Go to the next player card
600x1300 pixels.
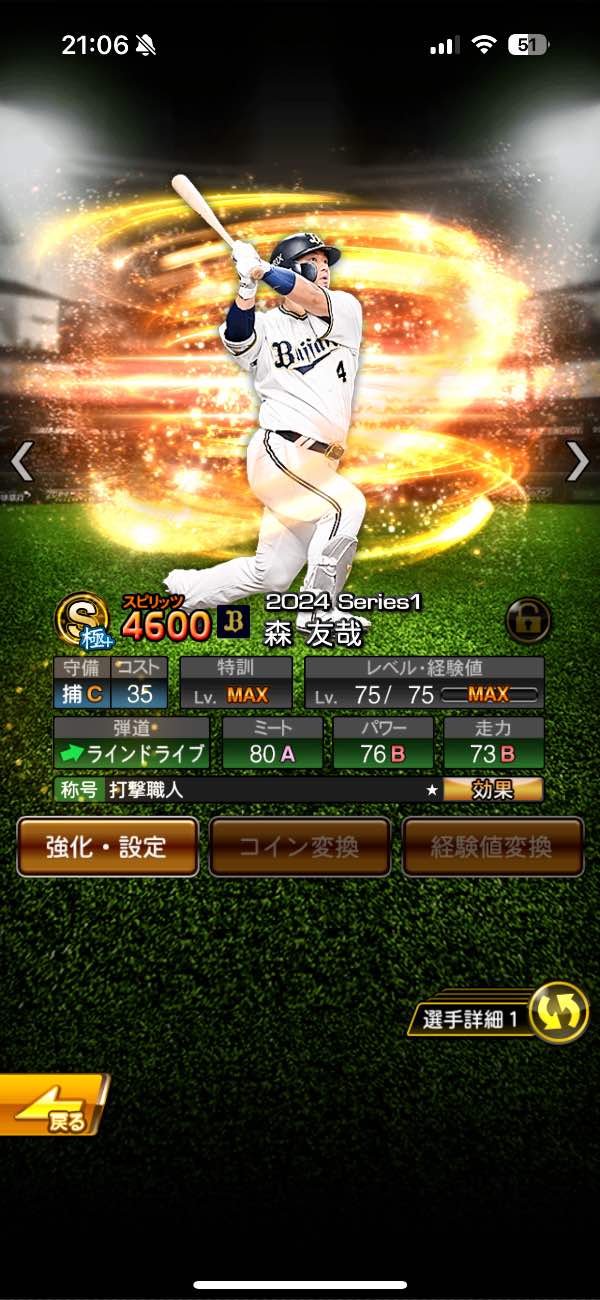pyautogui.click(x=577, y=461)
